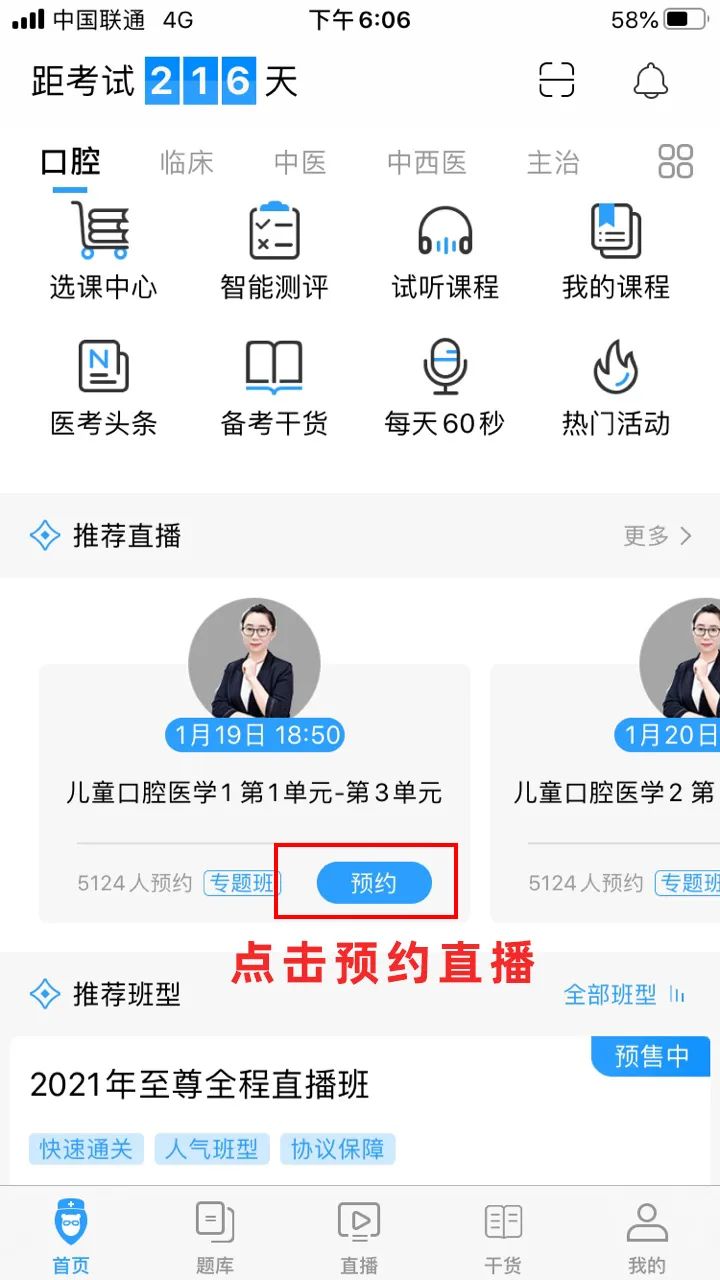Open 我的课程 my courses
This screenshot has width=720, height=1280.
[615, 248]
